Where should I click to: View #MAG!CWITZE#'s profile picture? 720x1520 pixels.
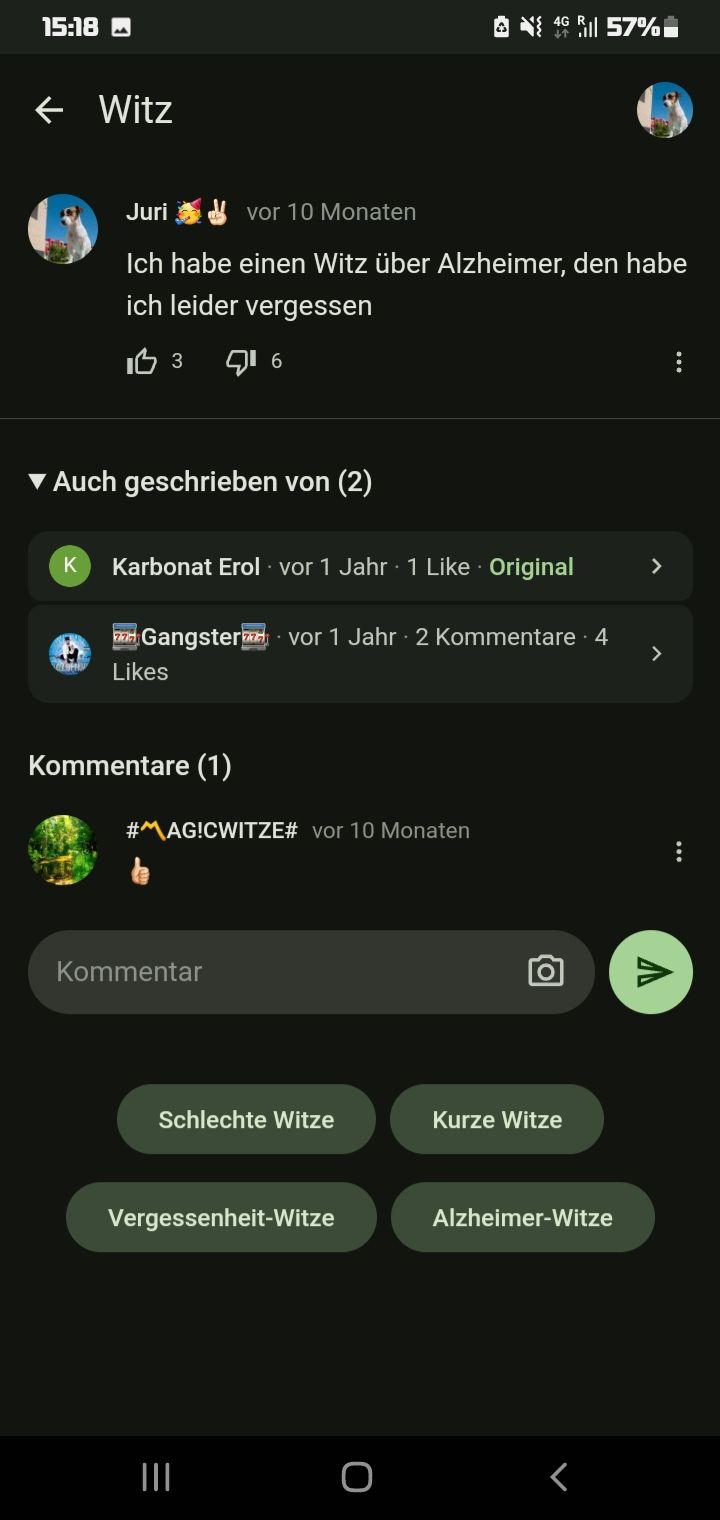click(63, 850)
